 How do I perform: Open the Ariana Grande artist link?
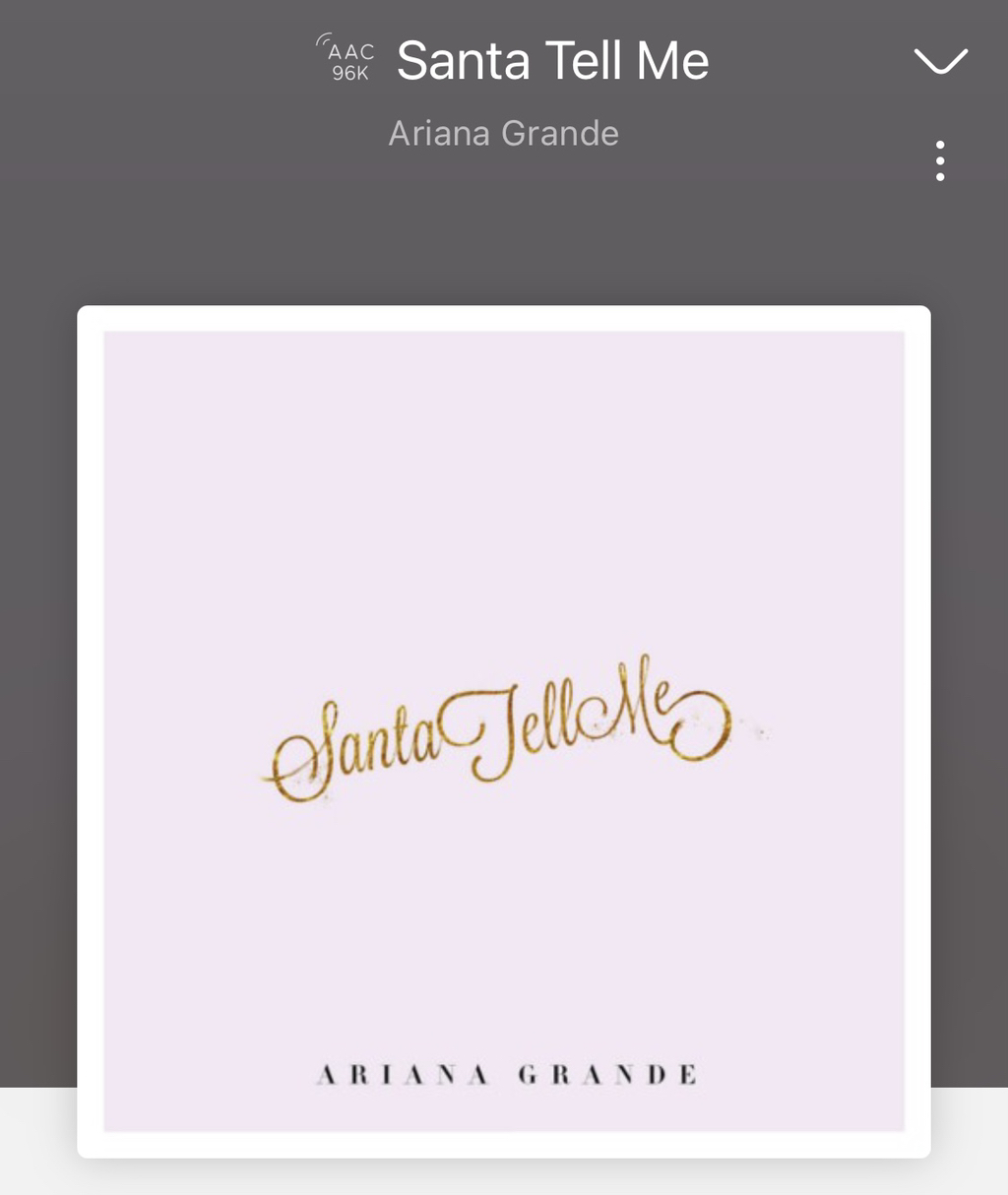(x=504, y=133)
